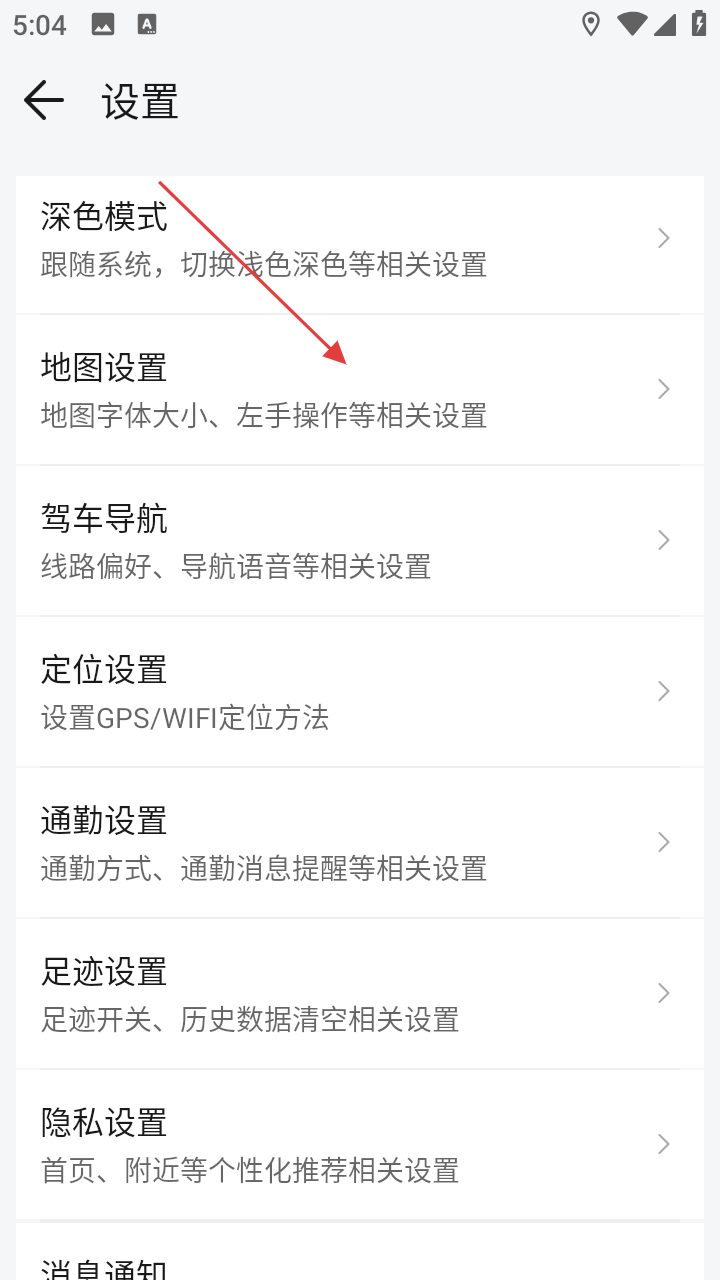720x1280 pixels.
Task: Tap the 足迹设置 row
Action: [360, 994]
